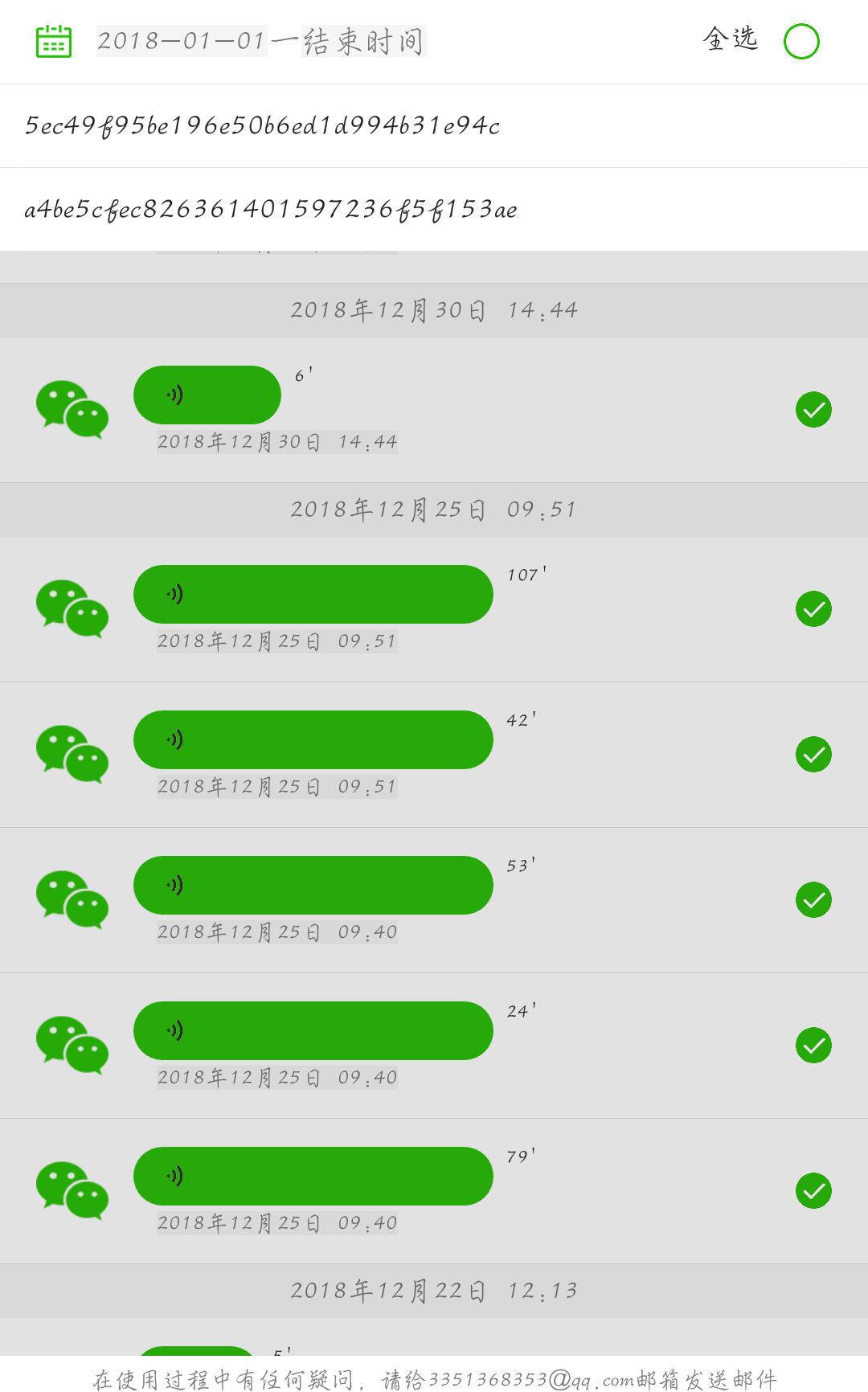The height and width of the screenshot is (1392, 868).
Task: Select the hash starting with 5ec49f95
Action: click(x=263, y=125)
